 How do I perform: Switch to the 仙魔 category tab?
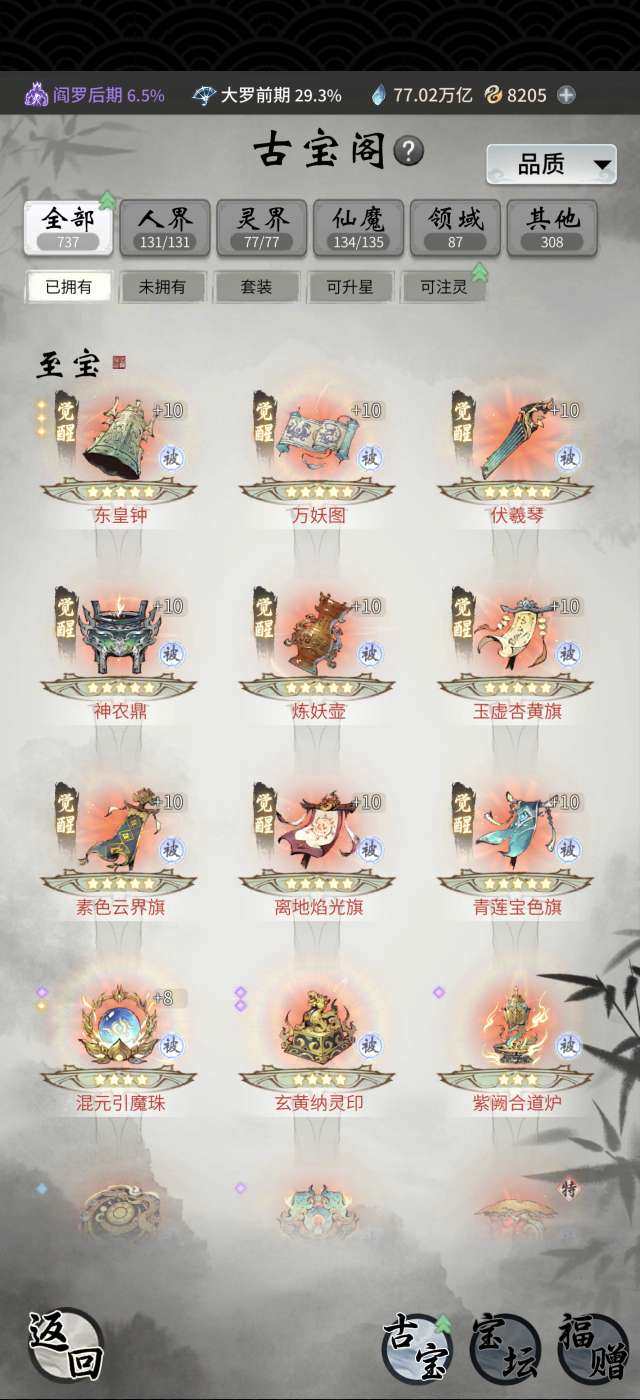point(358,227)
